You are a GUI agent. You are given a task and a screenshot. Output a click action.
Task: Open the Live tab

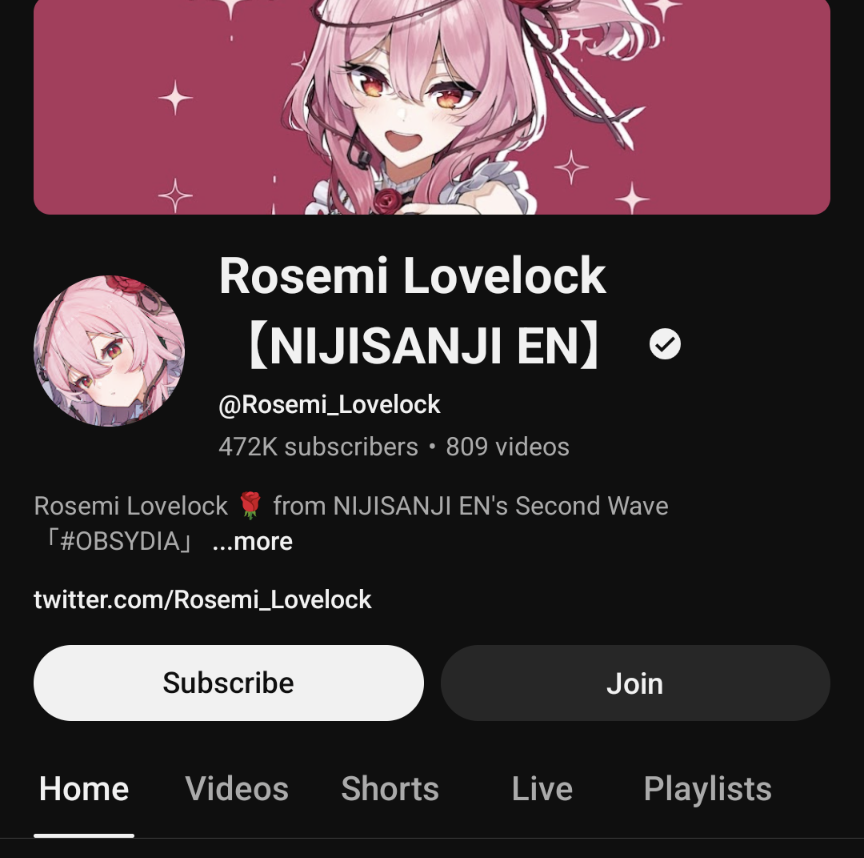[x=542, y=789]
